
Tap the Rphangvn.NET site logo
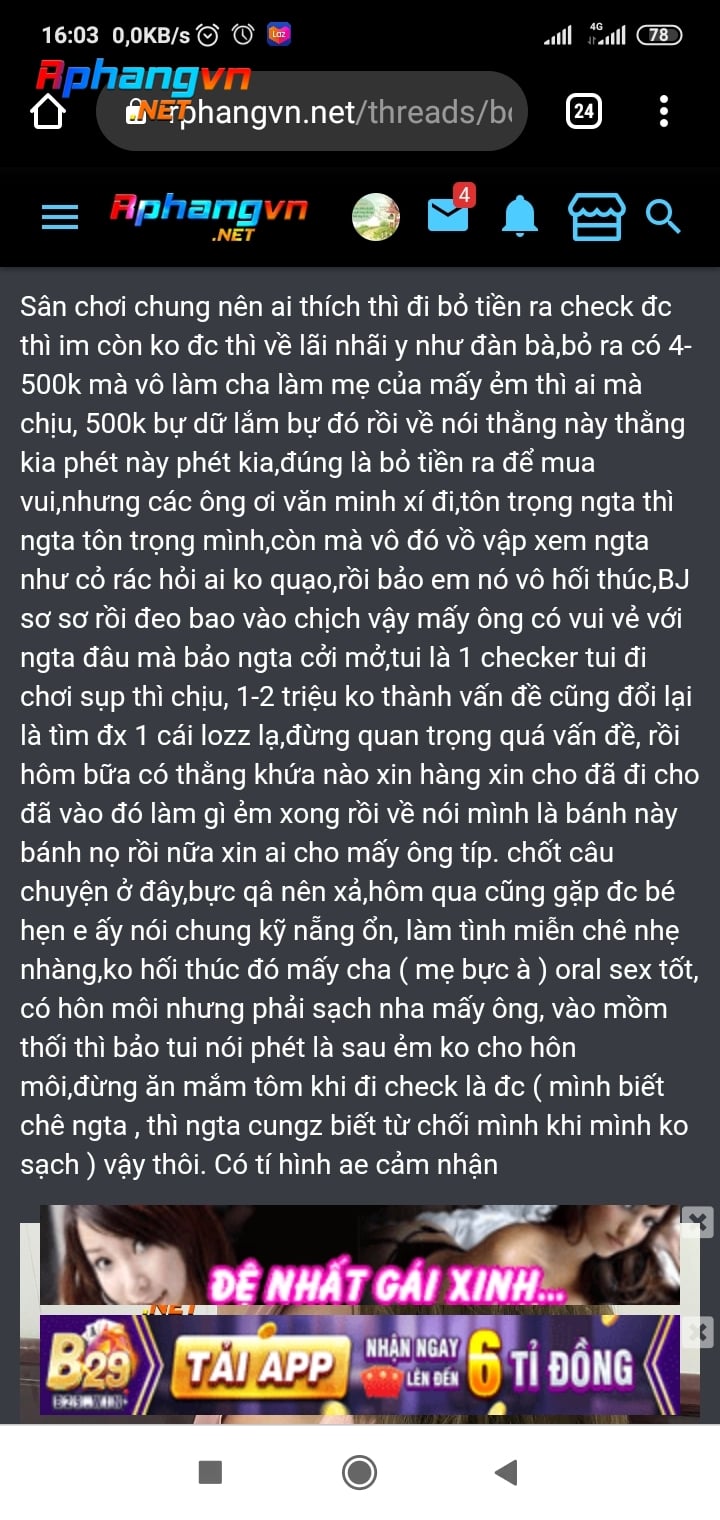point(208,216)
